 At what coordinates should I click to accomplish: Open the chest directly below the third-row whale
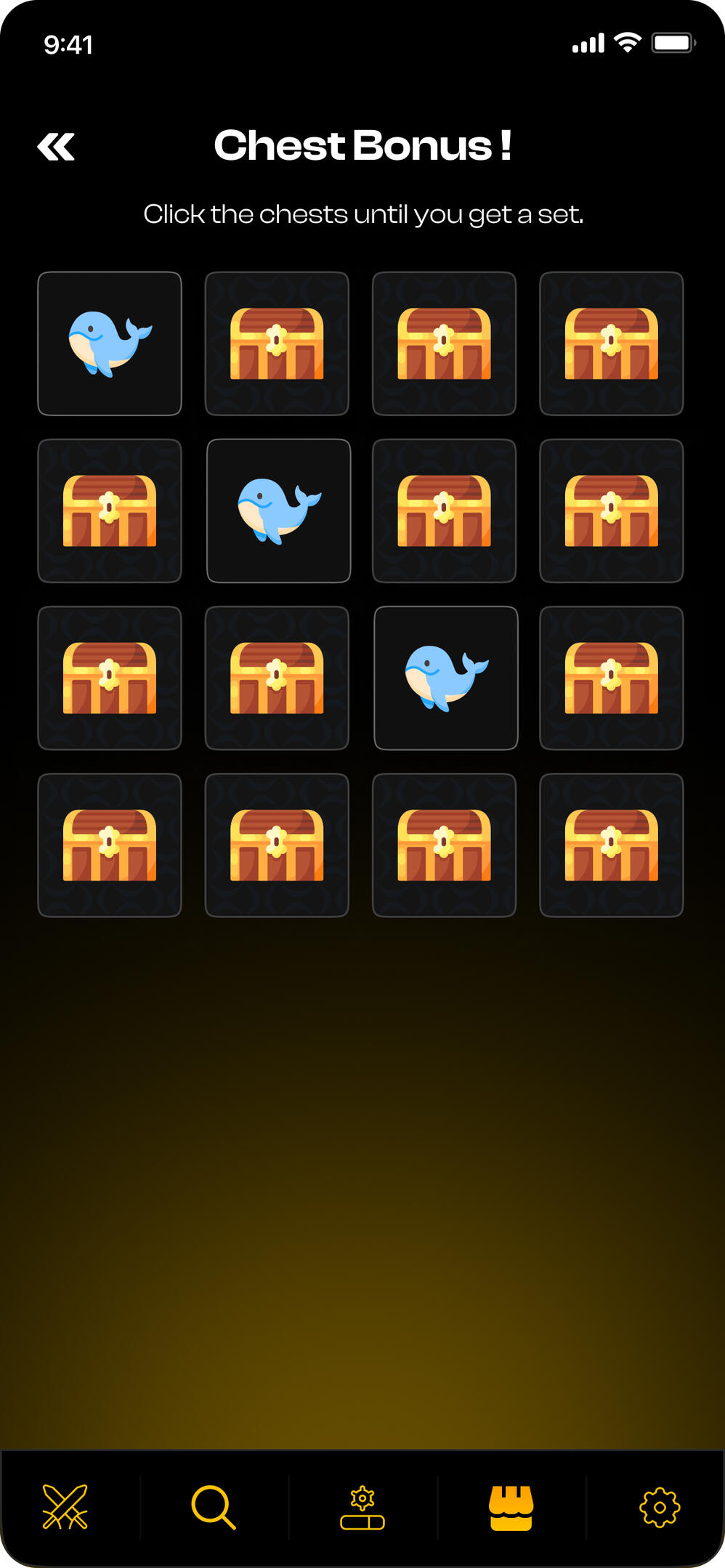[x=444, y=845]
